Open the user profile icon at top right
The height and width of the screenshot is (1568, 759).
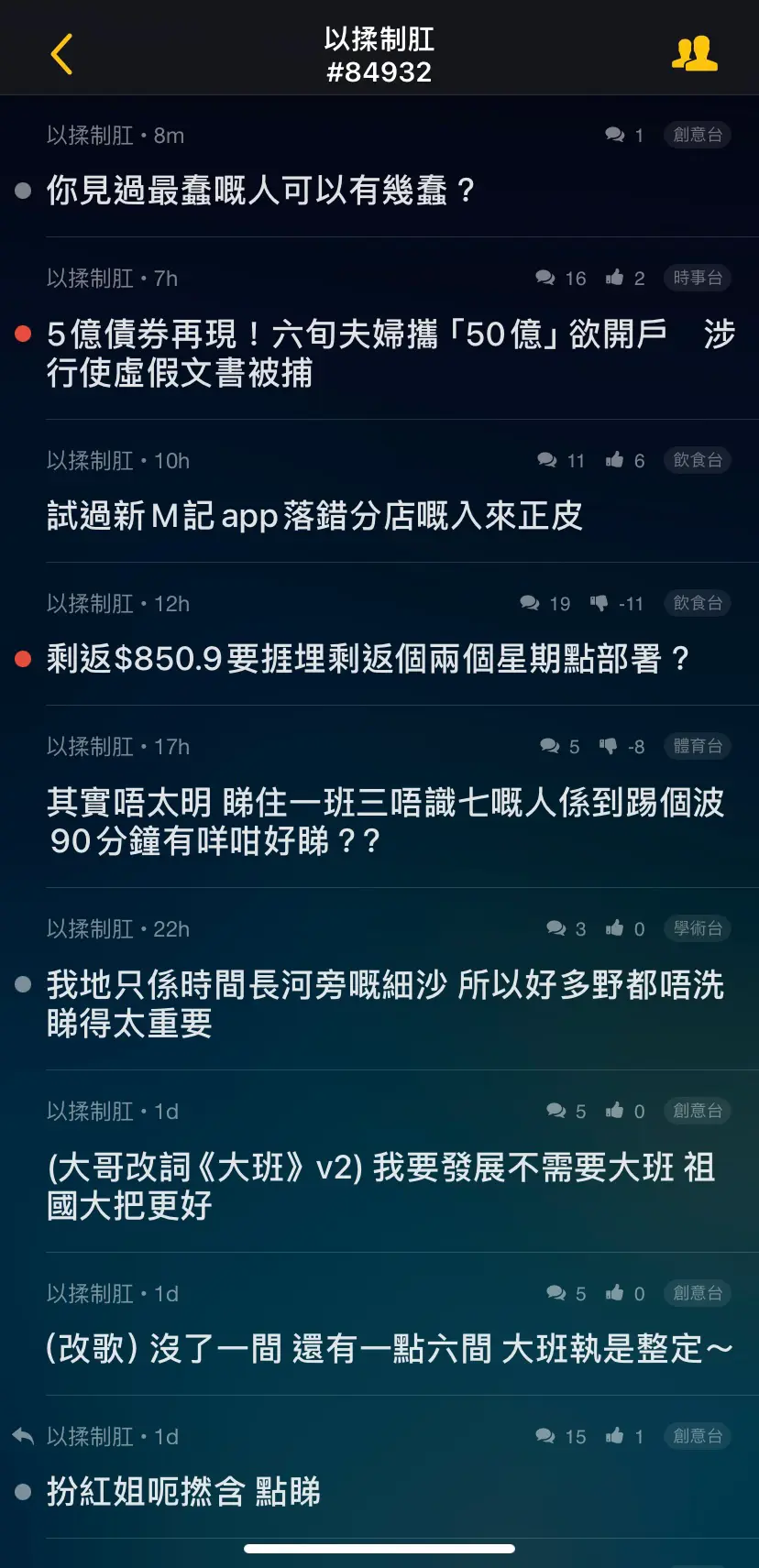pyautogui.click(x=695, y=54)
